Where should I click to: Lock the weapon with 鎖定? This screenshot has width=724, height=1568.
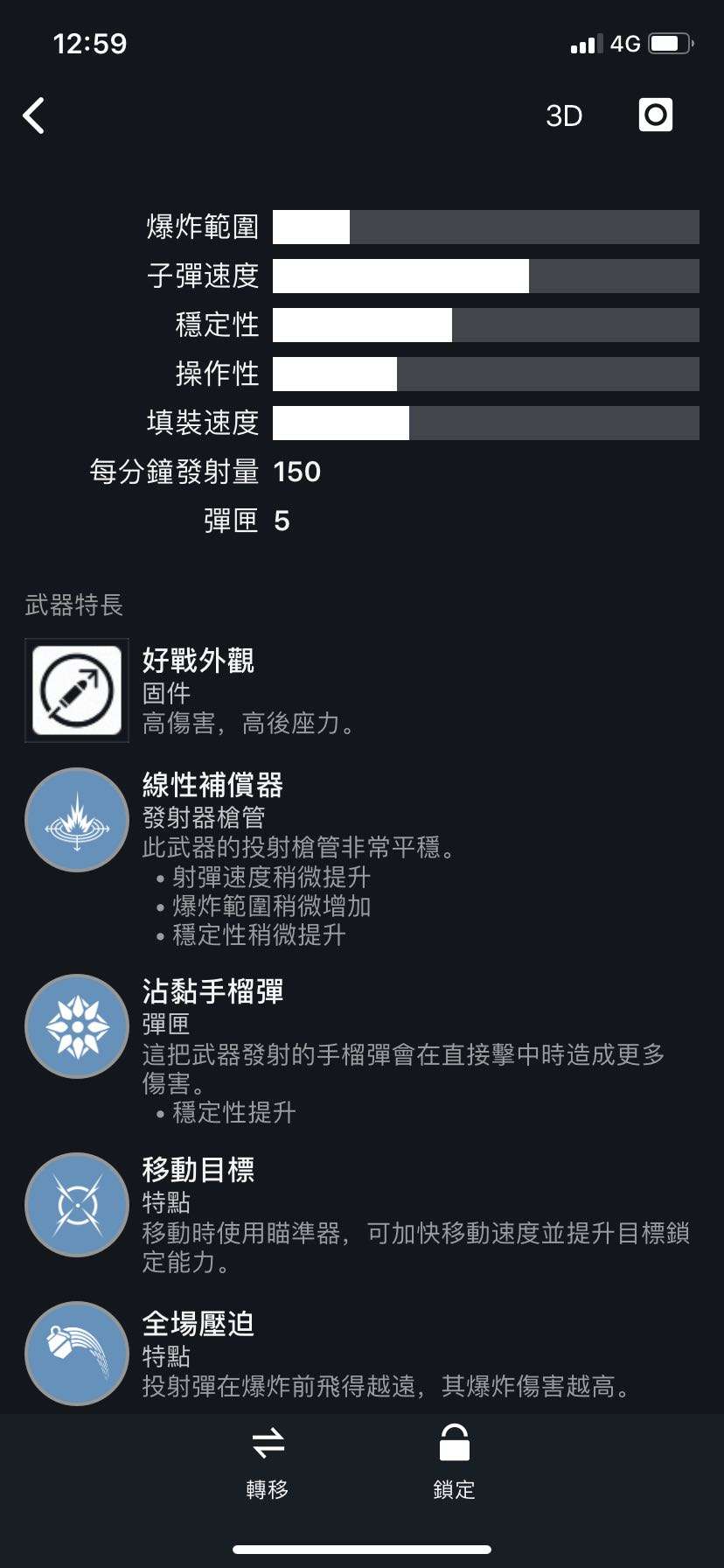click(x=454, y=1463)
